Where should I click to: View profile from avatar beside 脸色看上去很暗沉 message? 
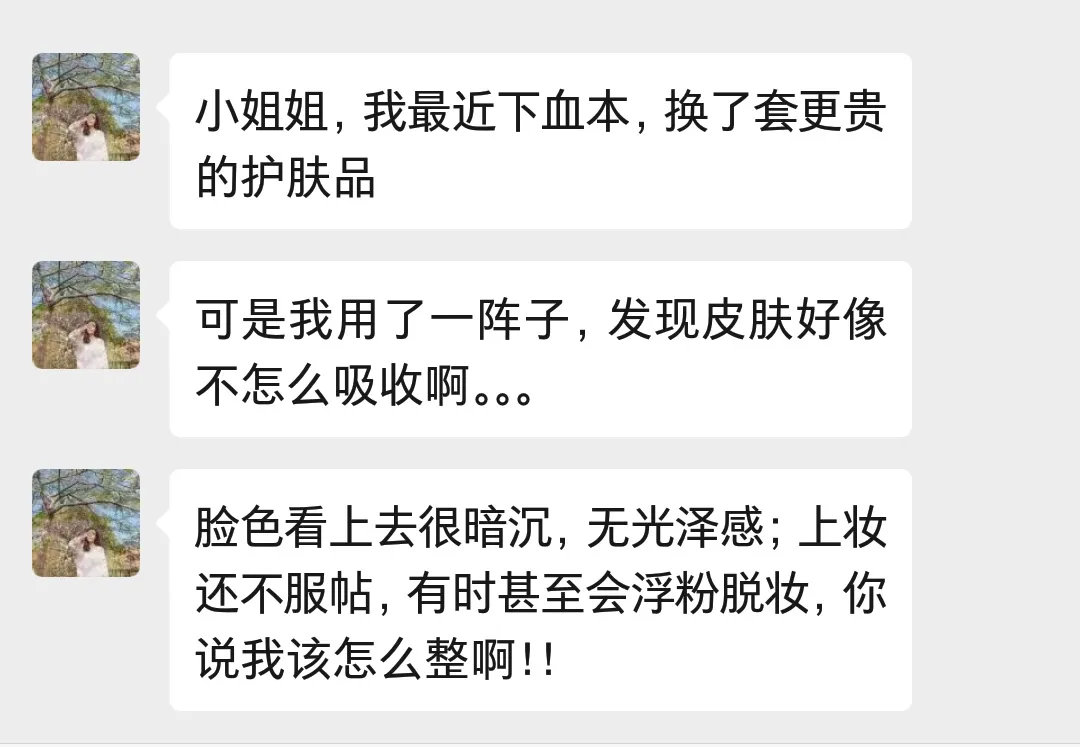(x=86, y=523)
